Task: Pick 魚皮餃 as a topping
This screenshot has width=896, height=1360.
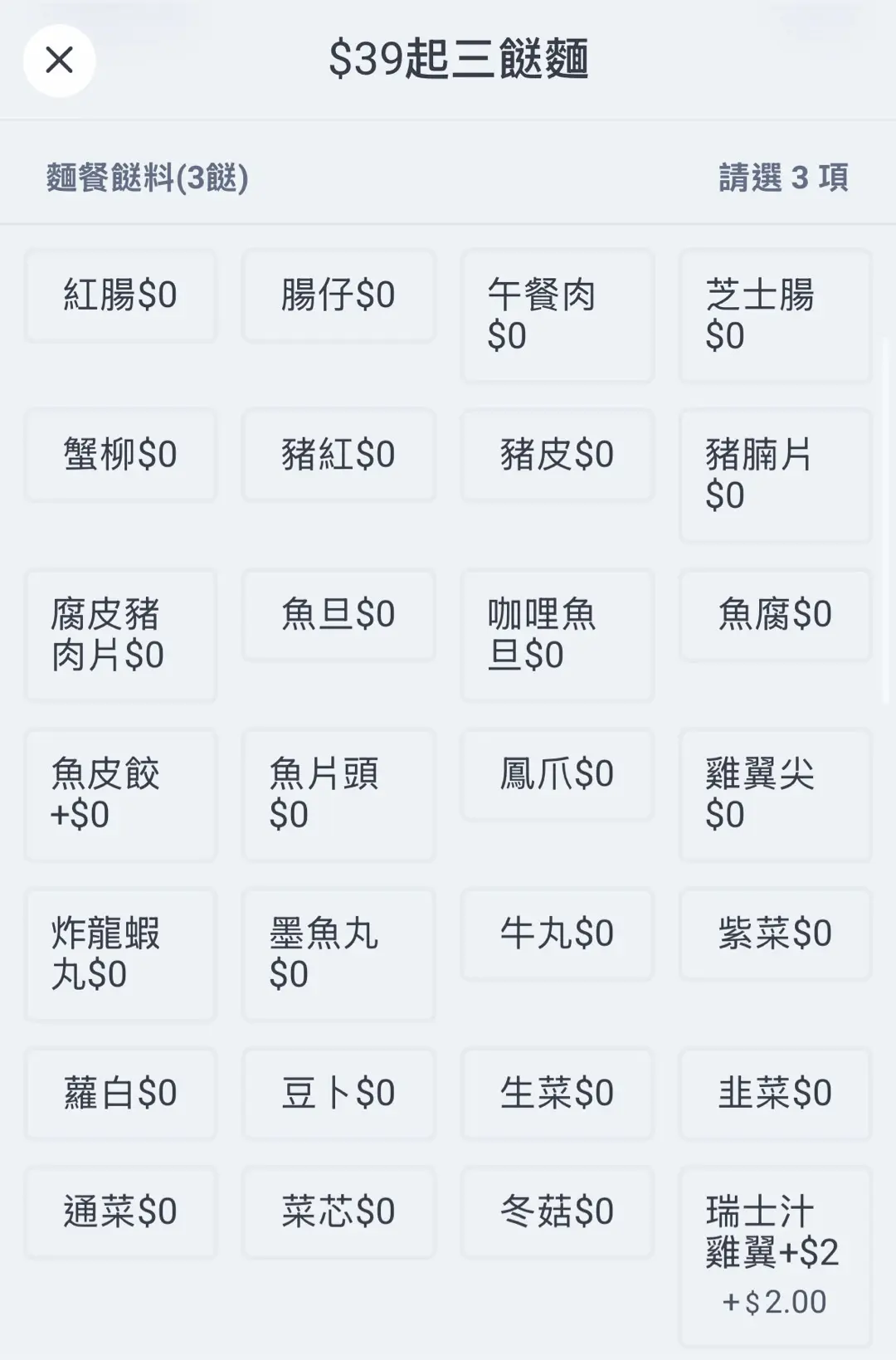Action: click(x=121, y=794)
